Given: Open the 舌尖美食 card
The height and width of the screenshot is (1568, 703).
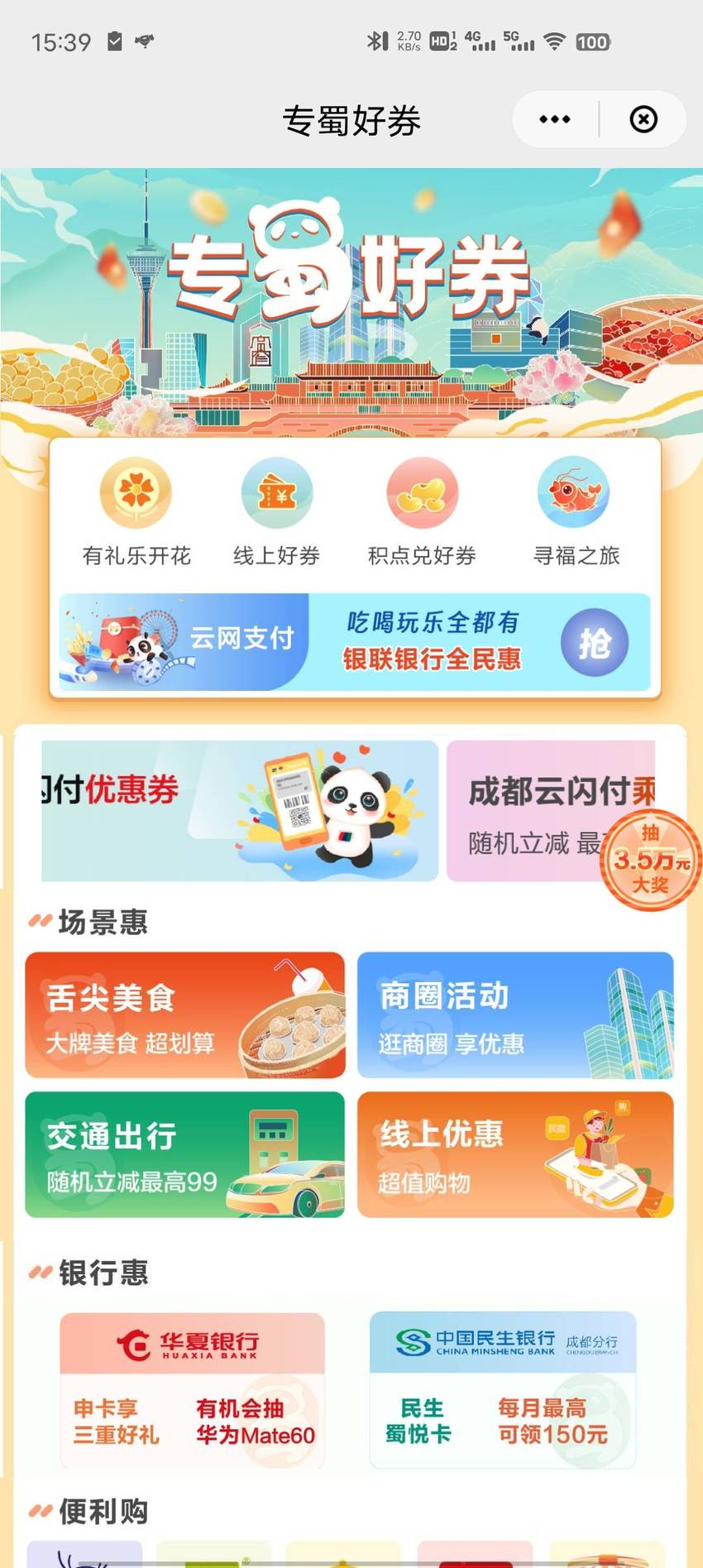Looking at the screenshot, I should pos(185,1015).
